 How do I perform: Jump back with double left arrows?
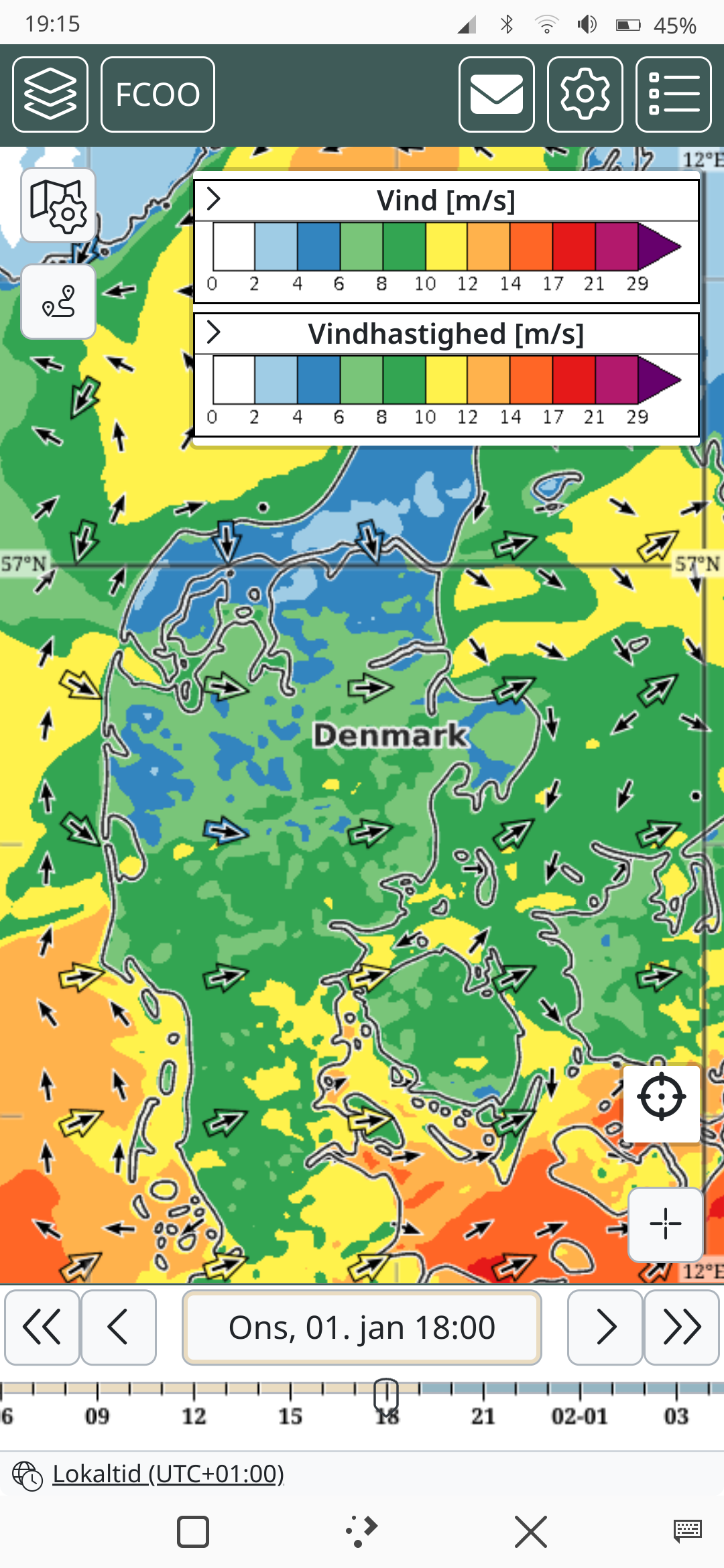click(42, 1327)
